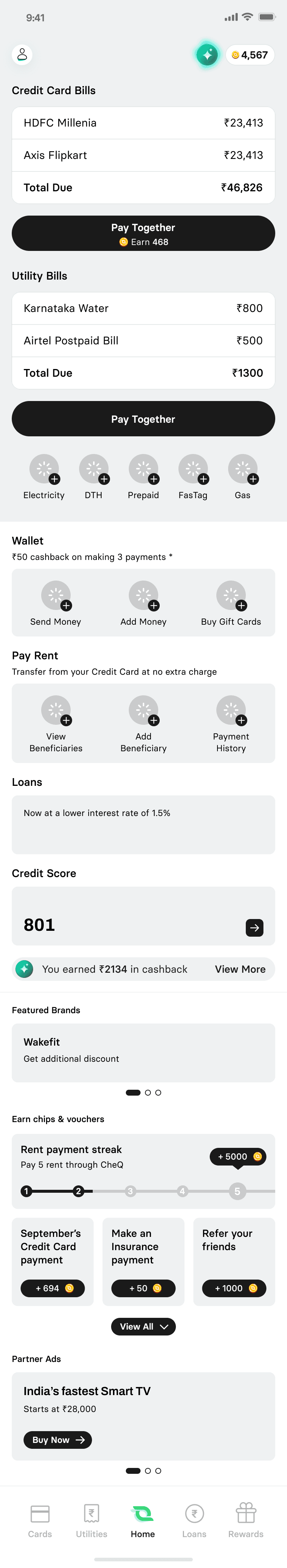The width and height of the screenshot is (287, 1568).
Task: Switch to the Loans tab
Action: pyautogui.click(x=194, y=1521)
